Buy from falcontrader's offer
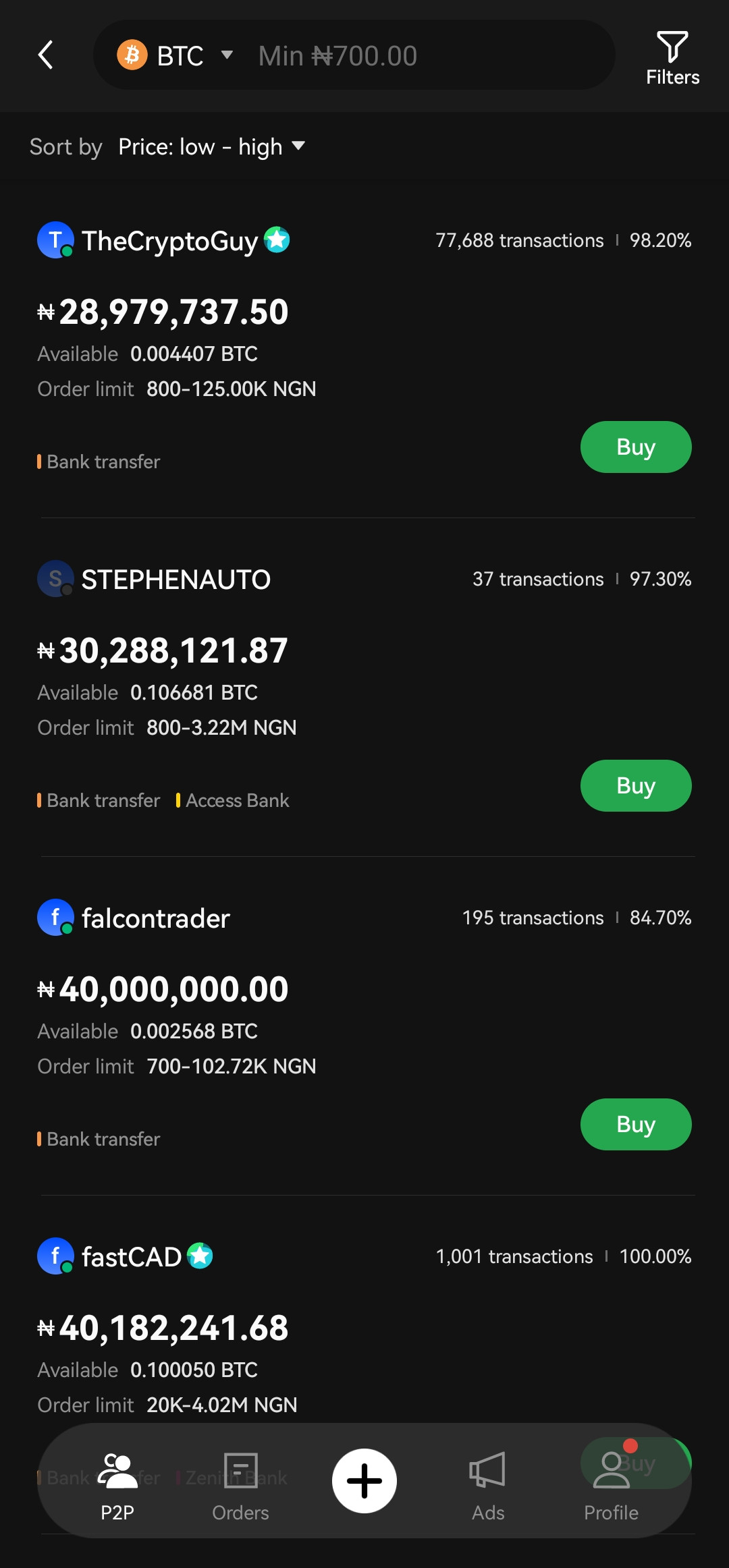 tap(636, 1124)
